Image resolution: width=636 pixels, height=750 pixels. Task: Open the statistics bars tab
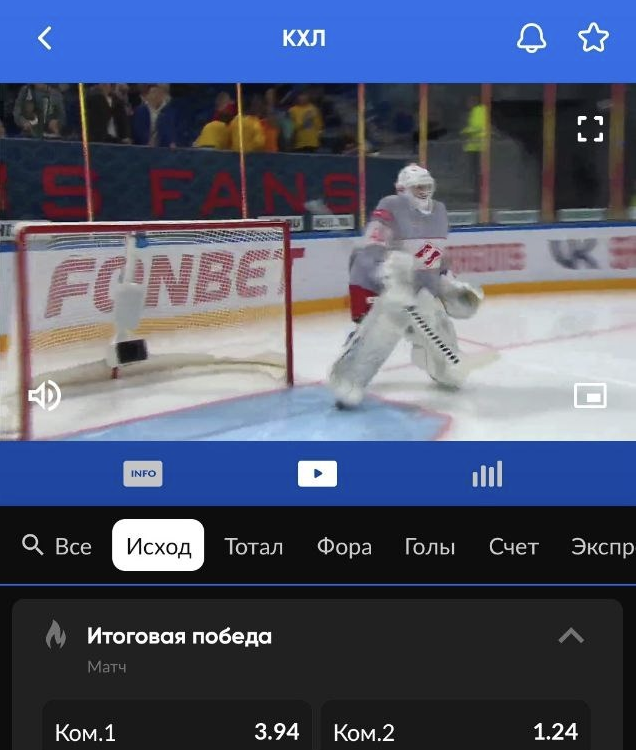pyautogui.click(x=487, y=474)
